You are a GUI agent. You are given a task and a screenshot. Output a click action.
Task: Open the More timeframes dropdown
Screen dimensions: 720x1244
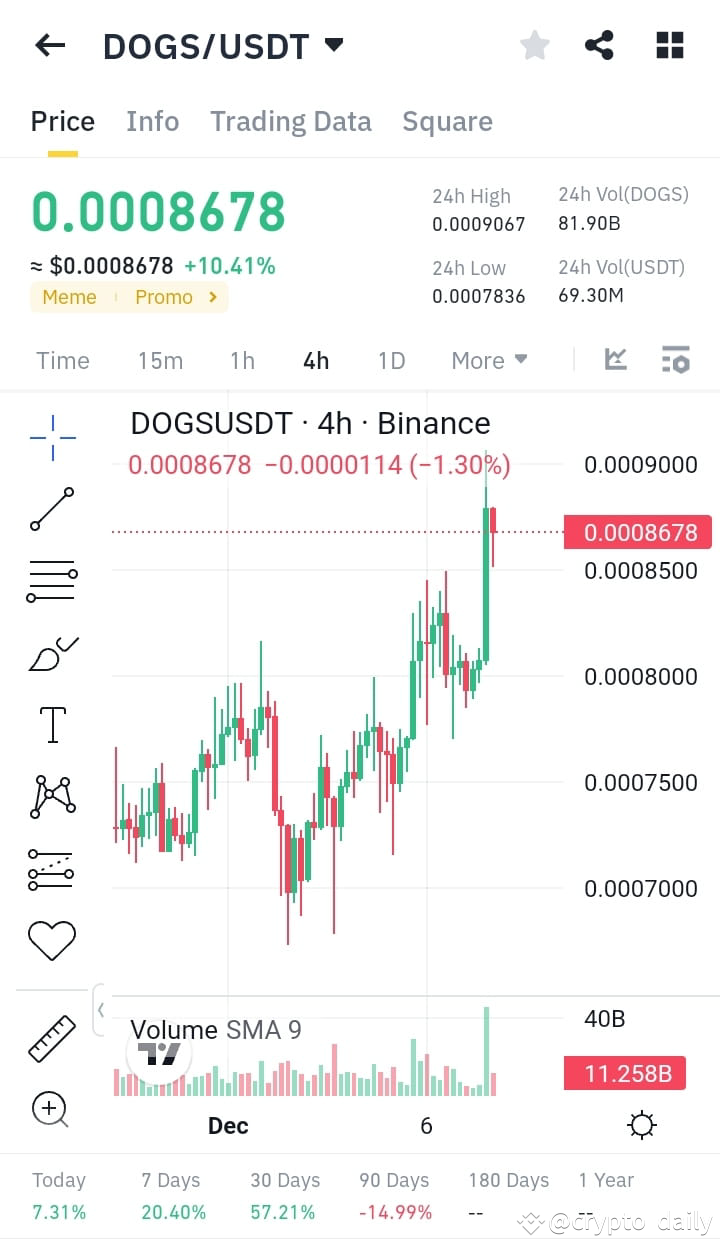[488, 360]
